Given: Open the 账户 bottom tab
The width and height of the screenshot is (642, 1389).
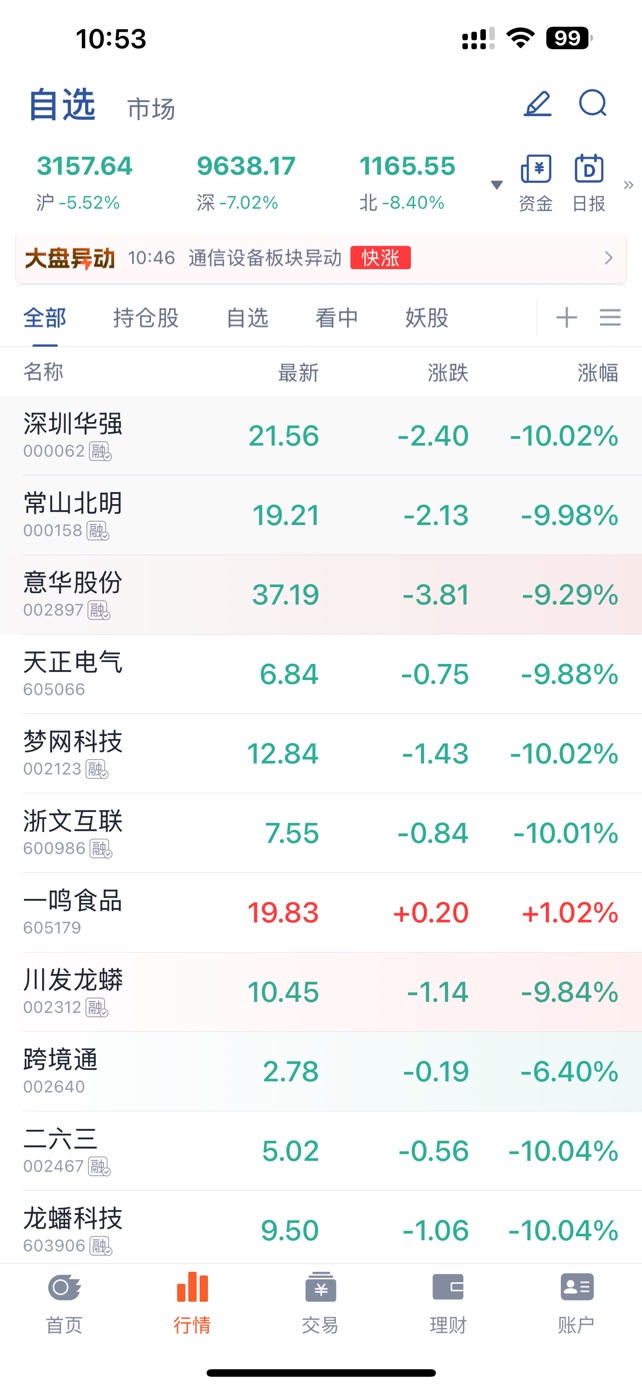Looking at the screenshot, I should pyautogui.click(x=576, y=1304).
